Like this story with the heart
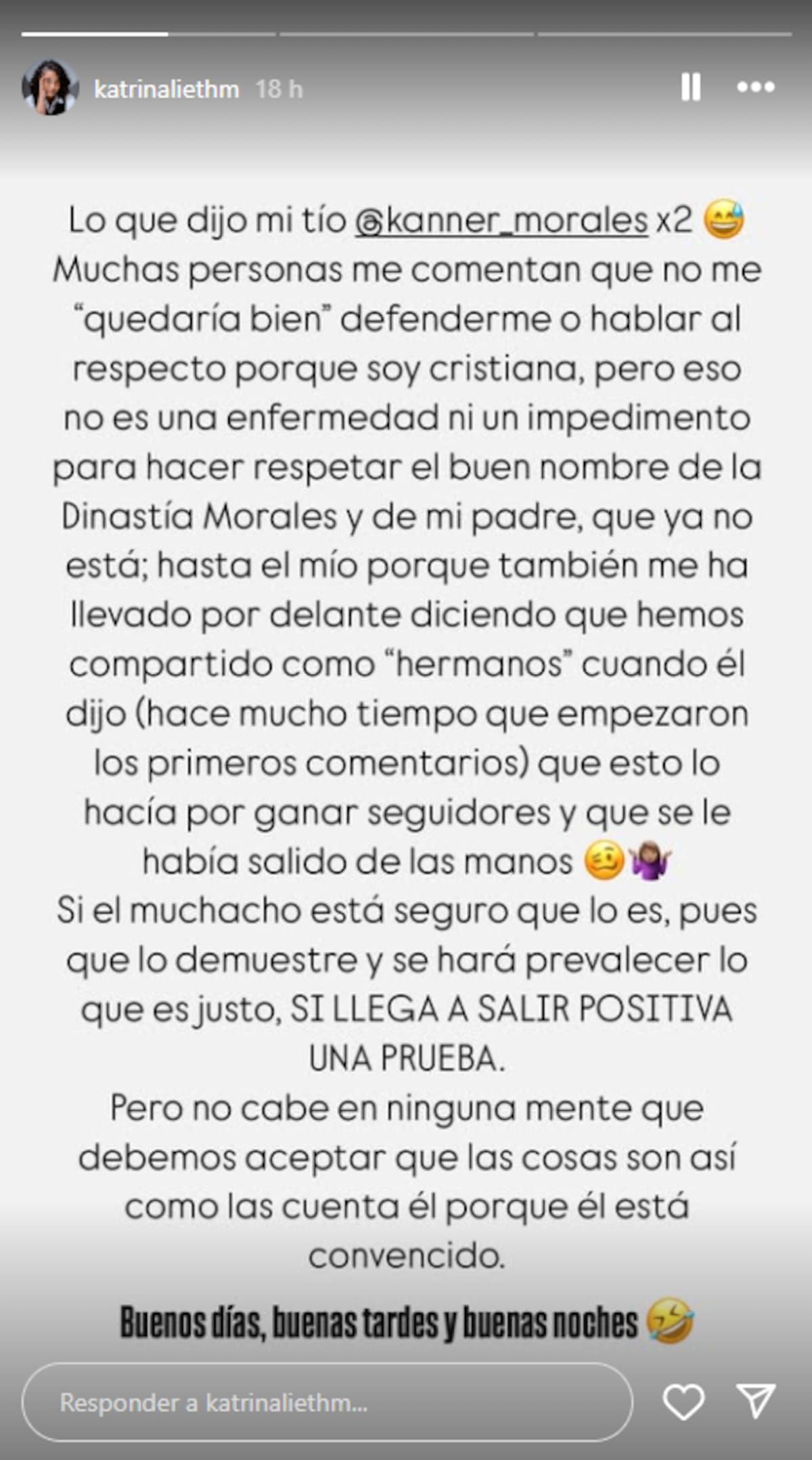 click(683, 1401)
